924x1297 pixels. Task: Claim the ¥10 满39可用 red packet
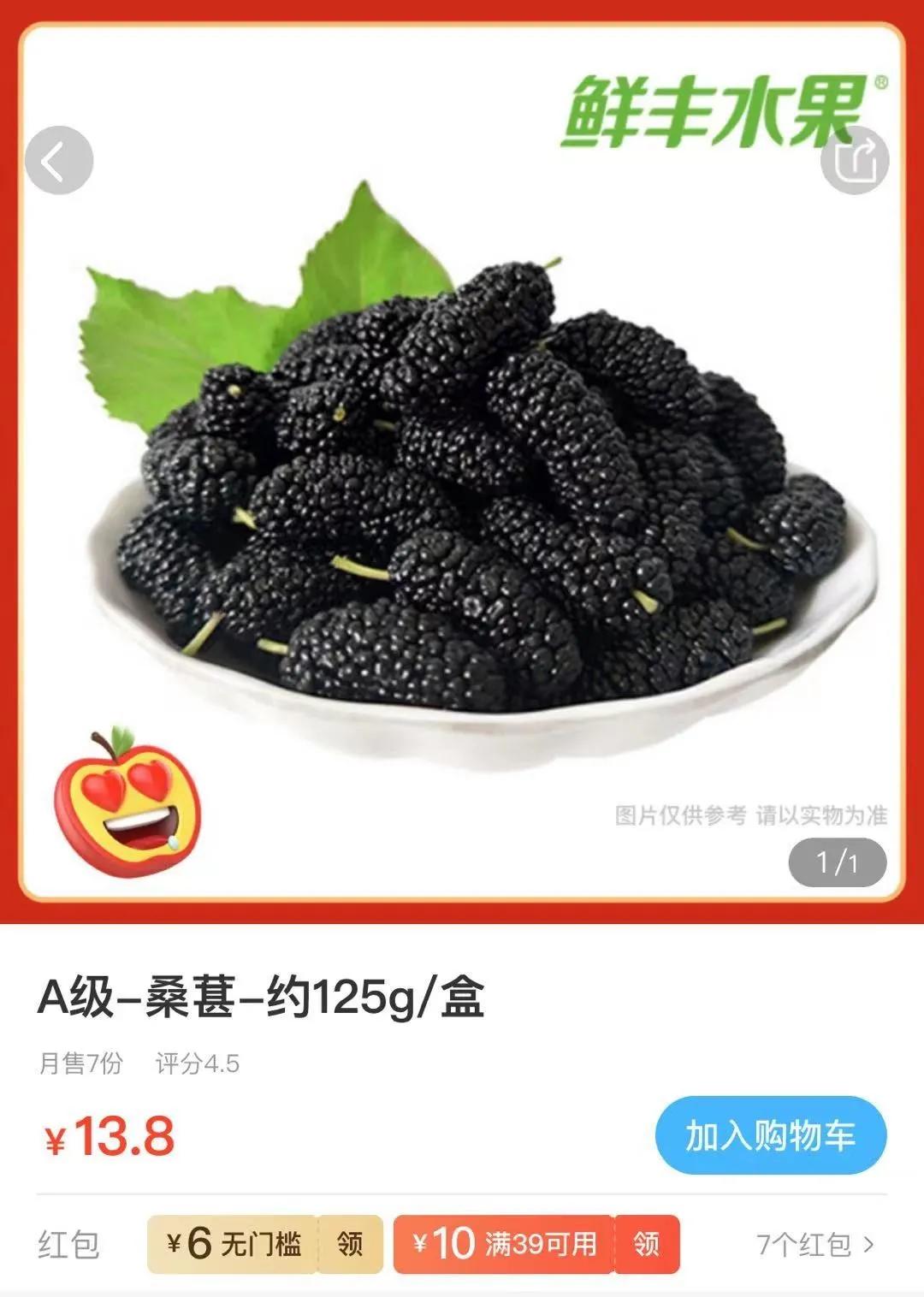[x=647, y=1243]
